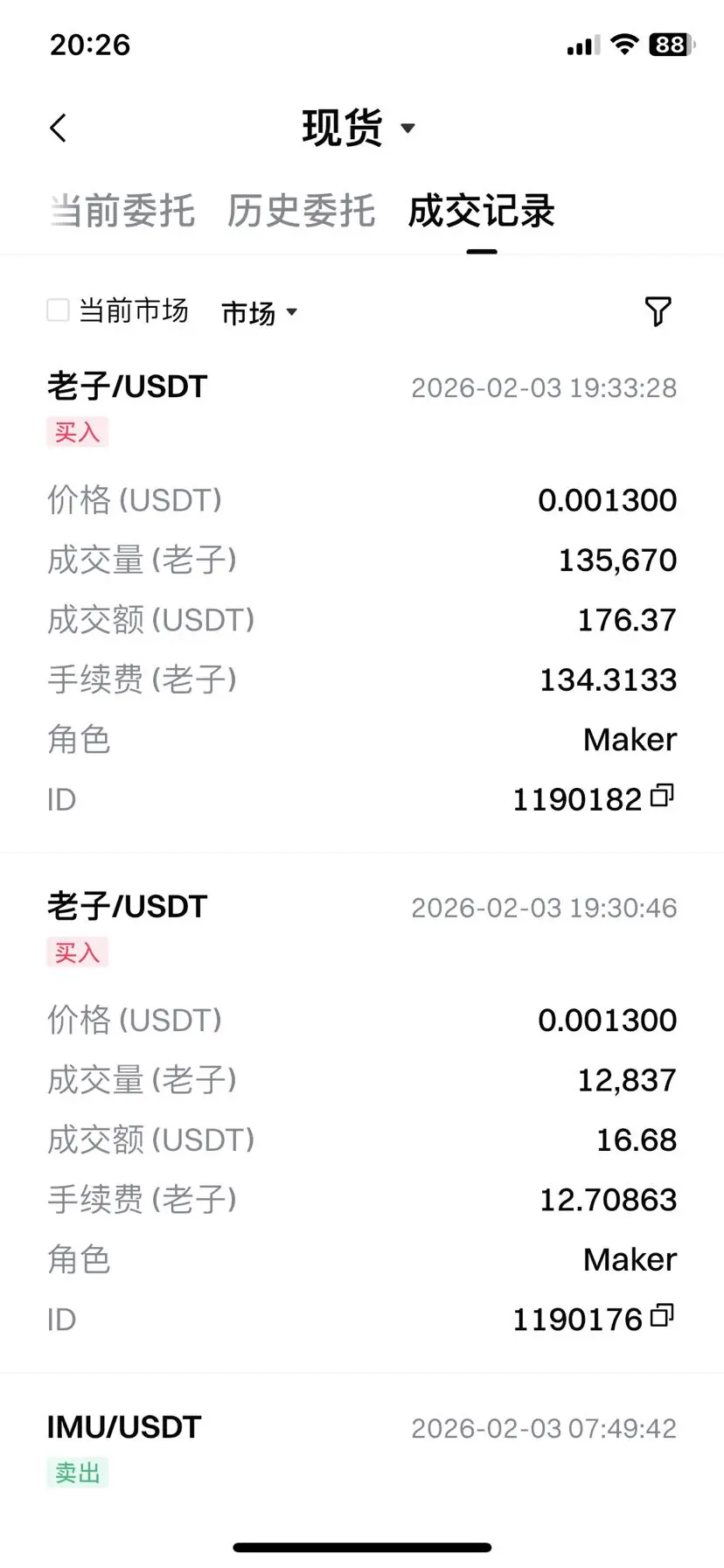The image size is (724, 1568).
Task: Copy trade ID 1190176
Action: point(663,1316)
